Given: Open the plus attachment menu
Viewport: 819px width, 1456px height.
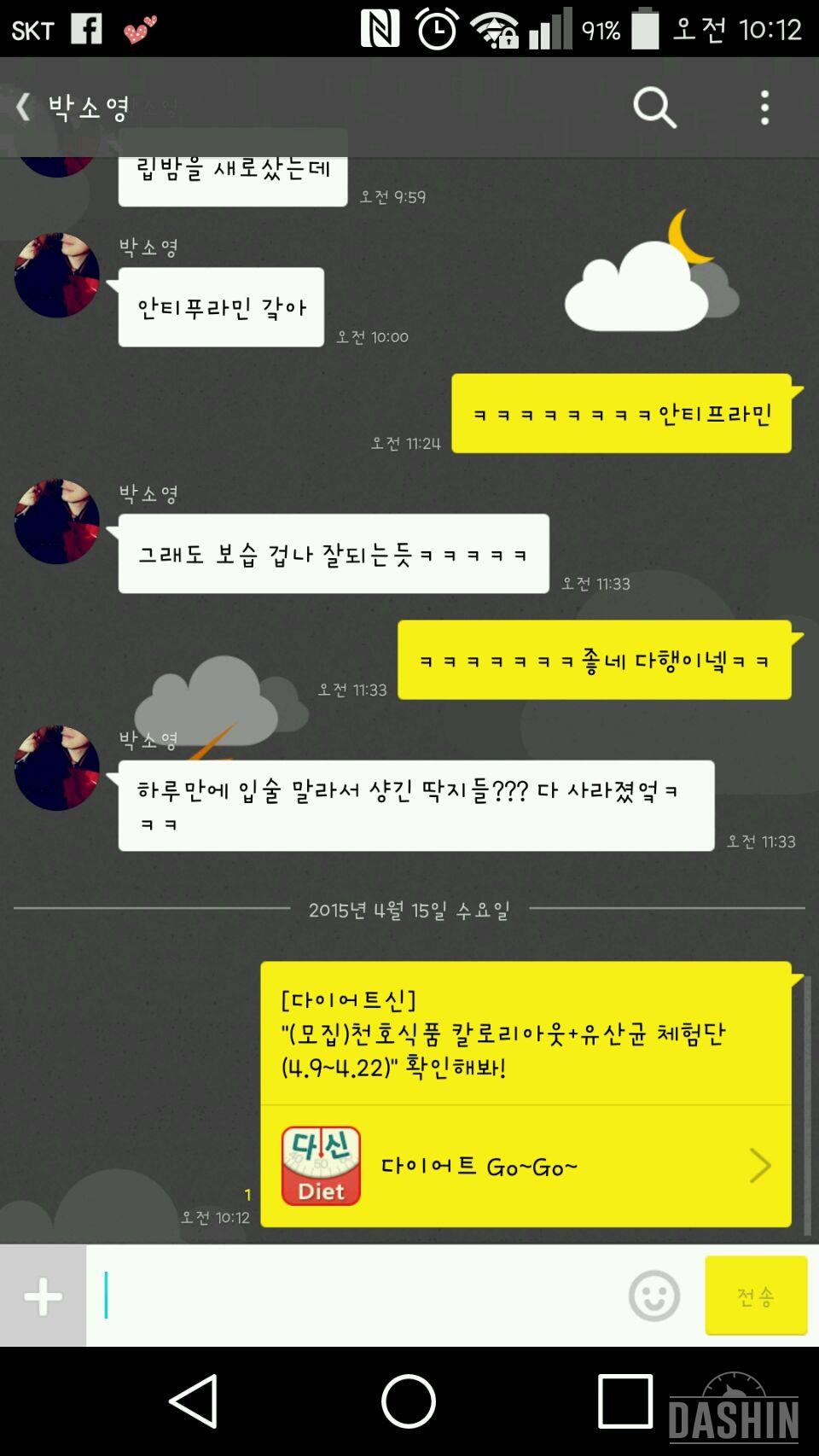Looking at the screenshot, I should point(43,1296).
